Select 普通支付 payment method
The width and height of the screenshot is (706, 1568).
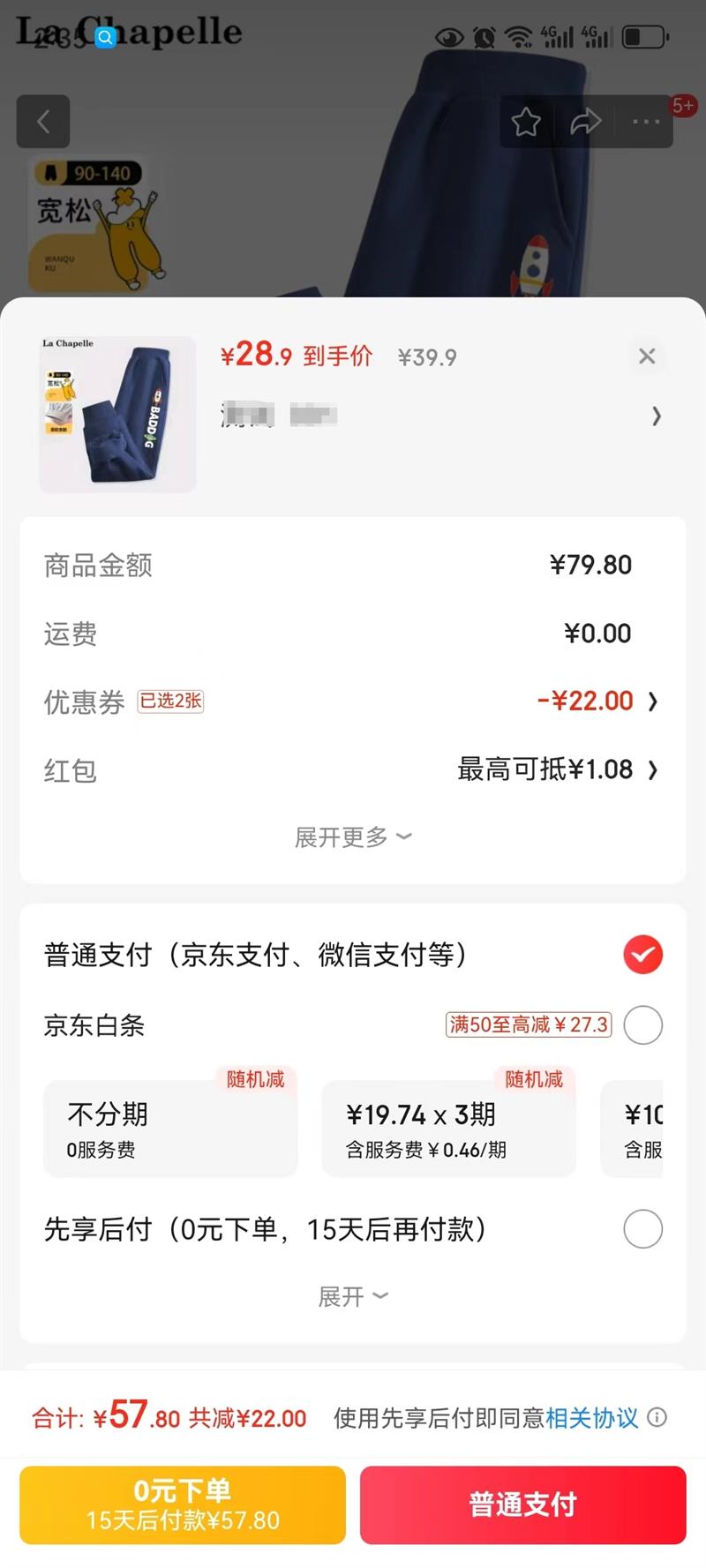click(x=642, y=955)
